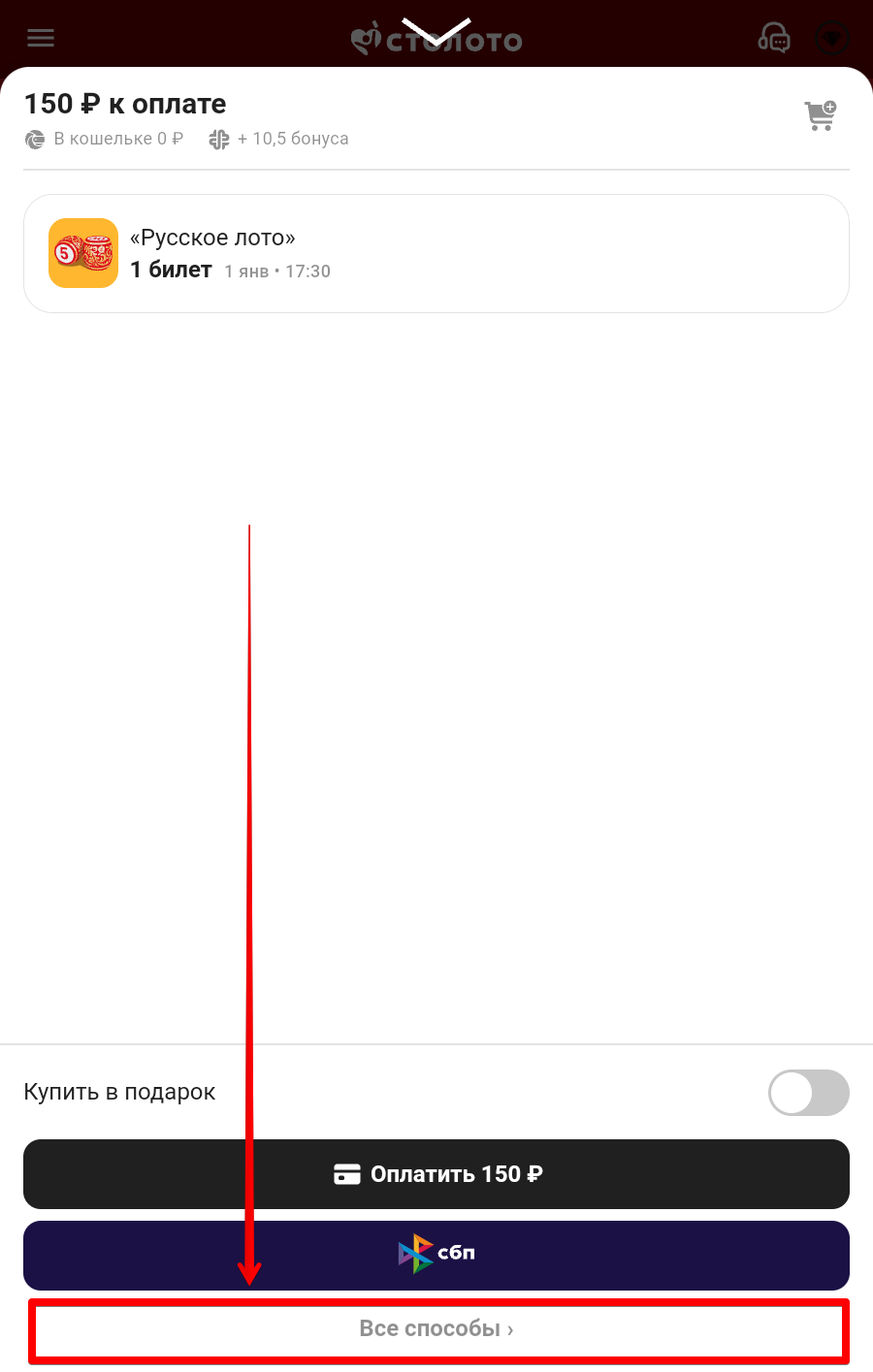This screenshot has height=1372, width=873.
Task: Tap «Оплатить 150 ₽» button
Action: [x=436, y=1174]
